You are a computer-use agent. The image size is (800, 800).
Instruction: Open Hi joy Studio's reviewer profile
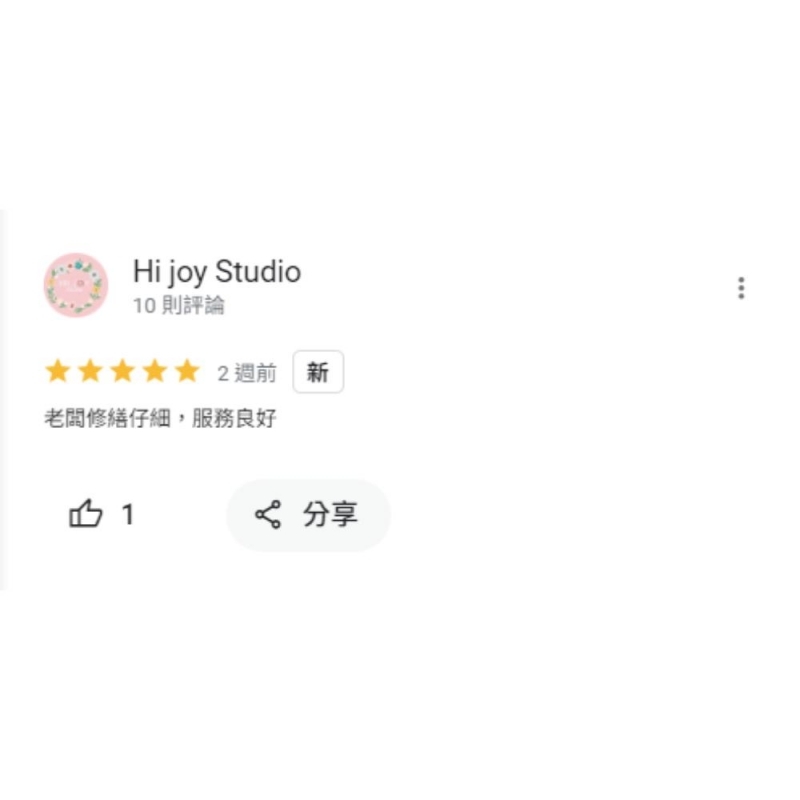point(216,272)
